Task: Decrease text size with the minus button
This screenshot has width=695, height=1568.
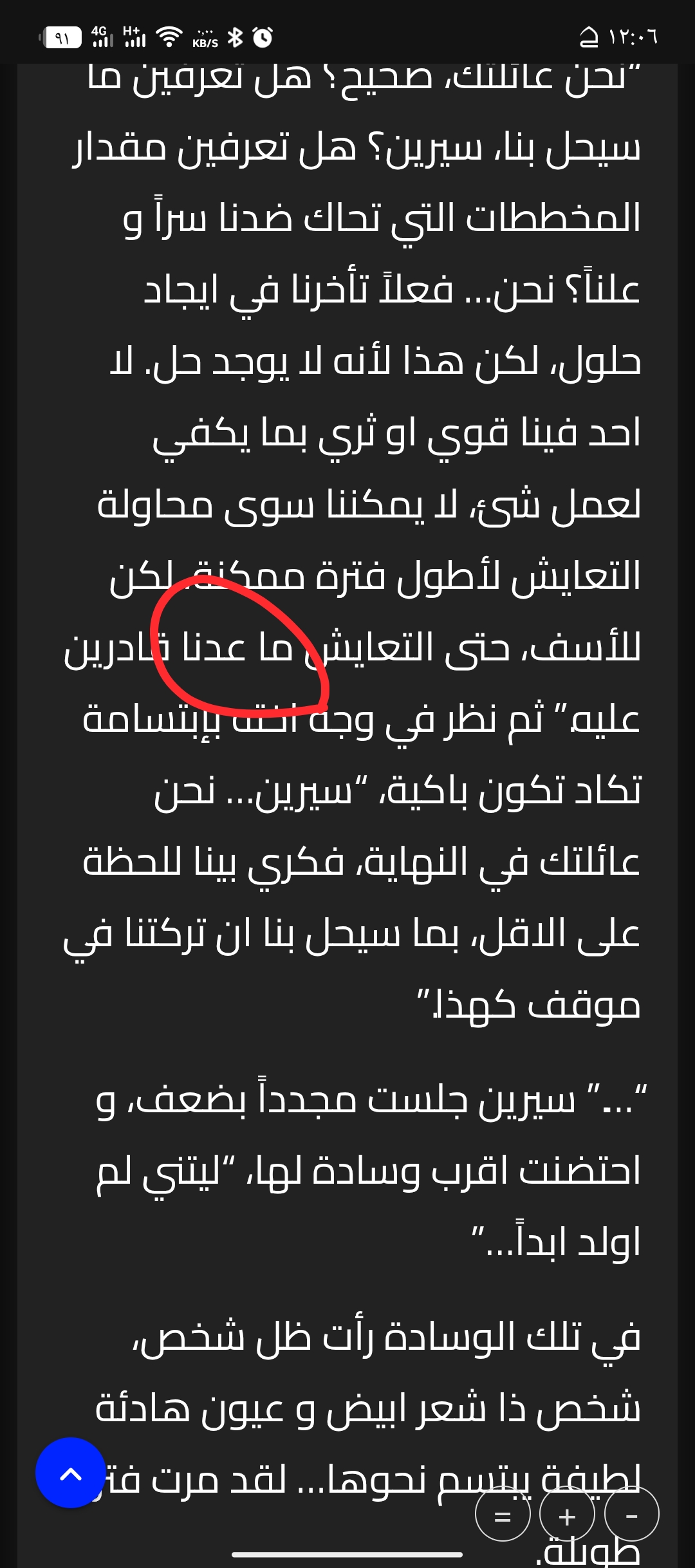Action: point(632,1517)
